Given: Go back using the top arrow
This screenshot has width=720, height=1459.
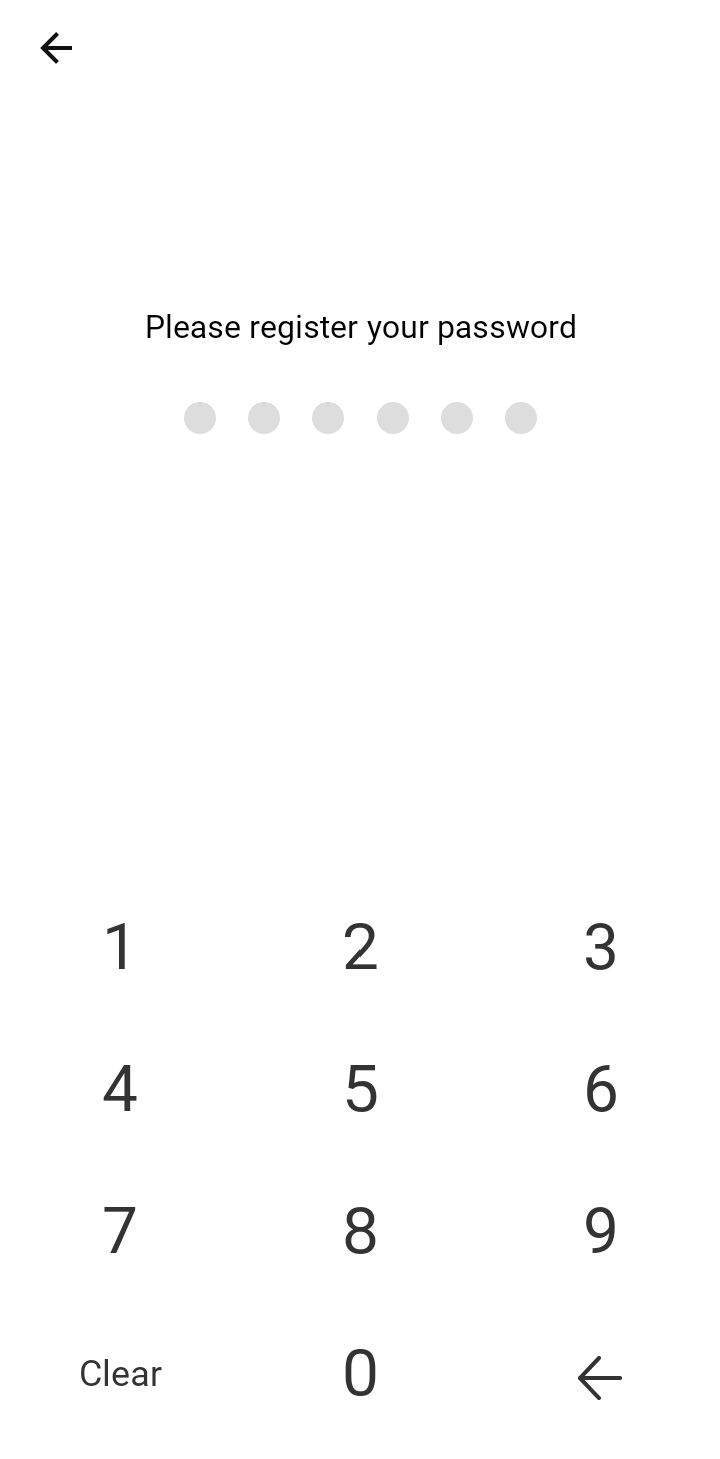Looking at the screenshot, I should [56, 48].
